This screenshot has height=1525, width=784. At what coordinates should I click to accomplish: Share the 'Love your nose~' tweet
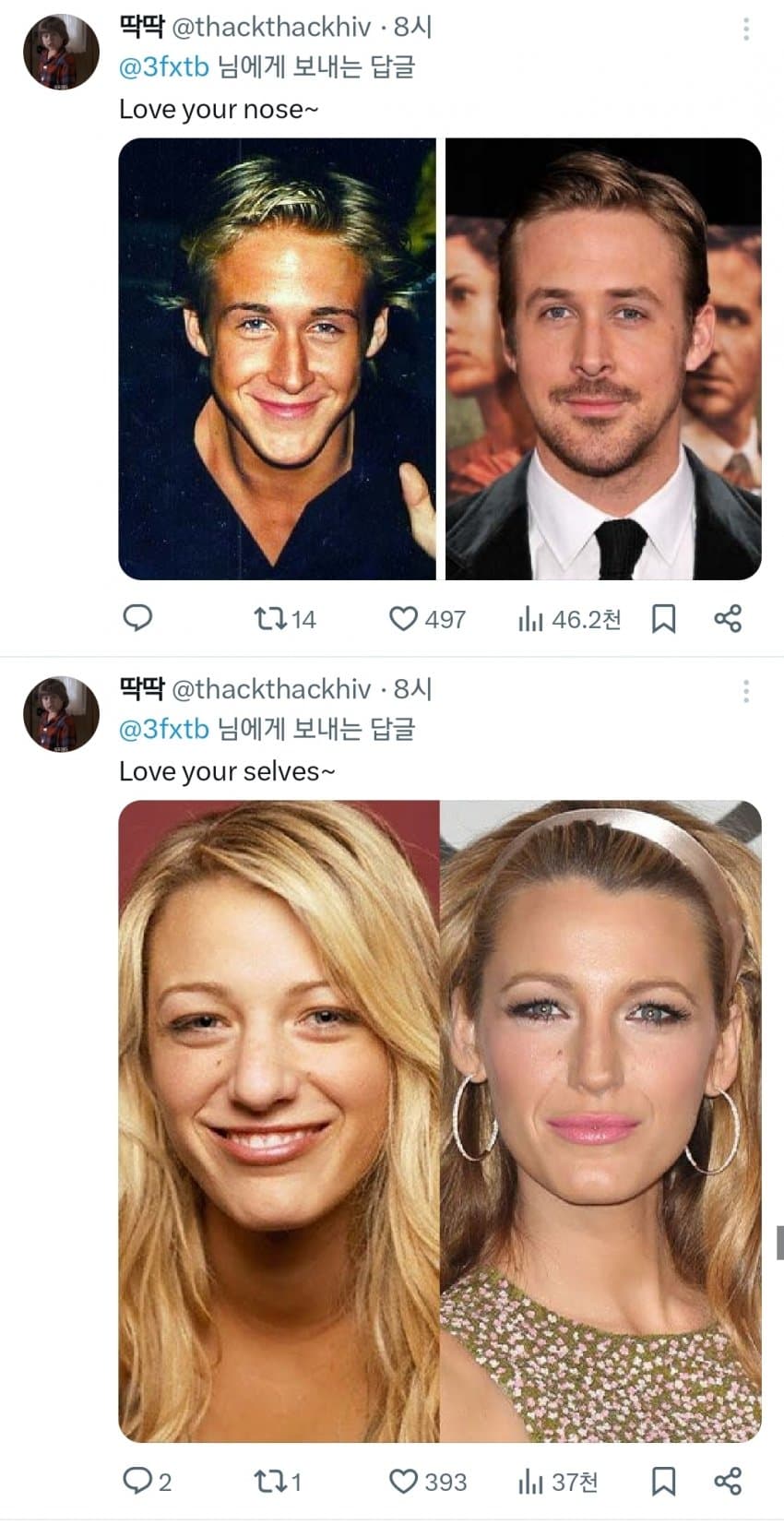coord(728,619)
